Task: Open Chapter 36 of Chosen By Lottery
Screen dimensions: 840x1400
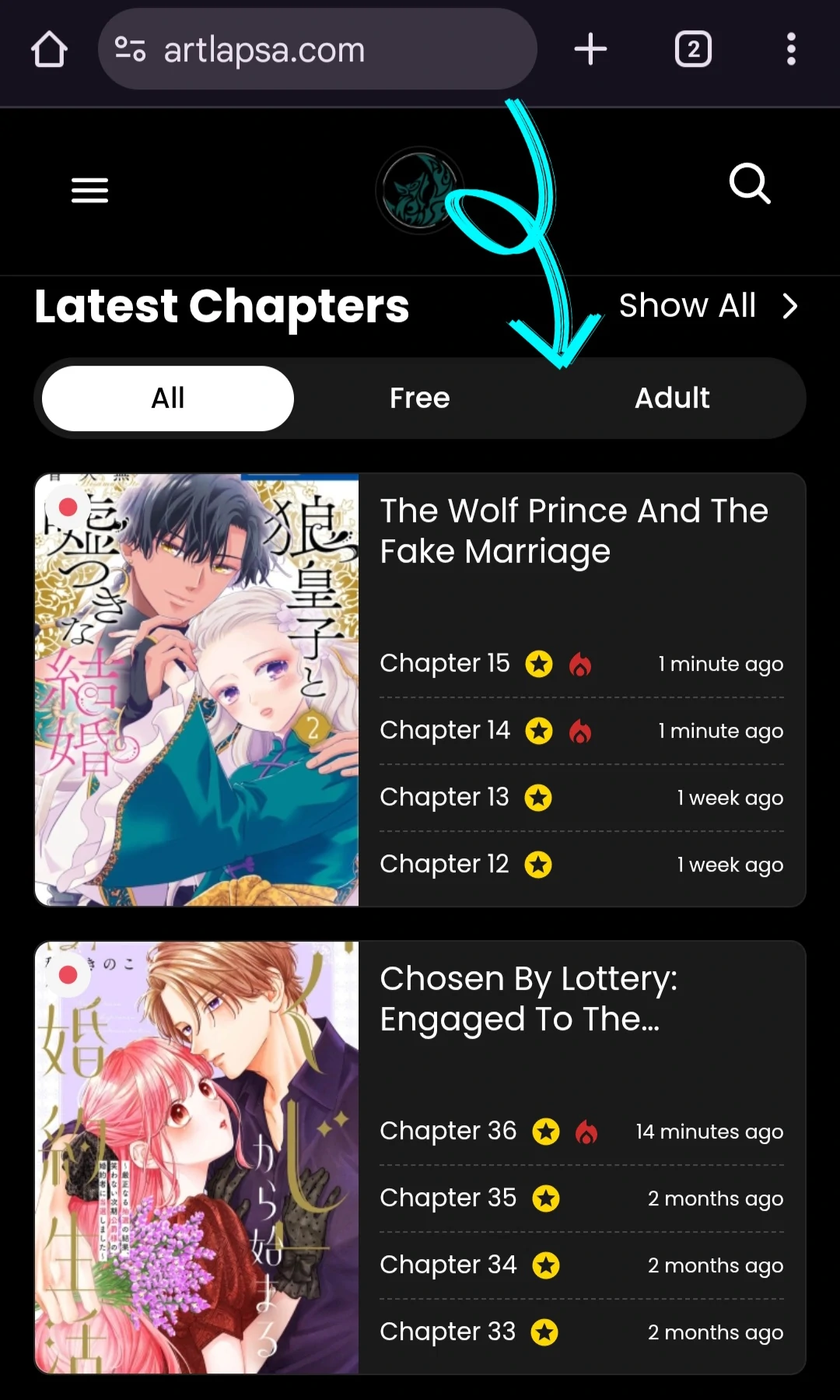Action: point(448,1131)
